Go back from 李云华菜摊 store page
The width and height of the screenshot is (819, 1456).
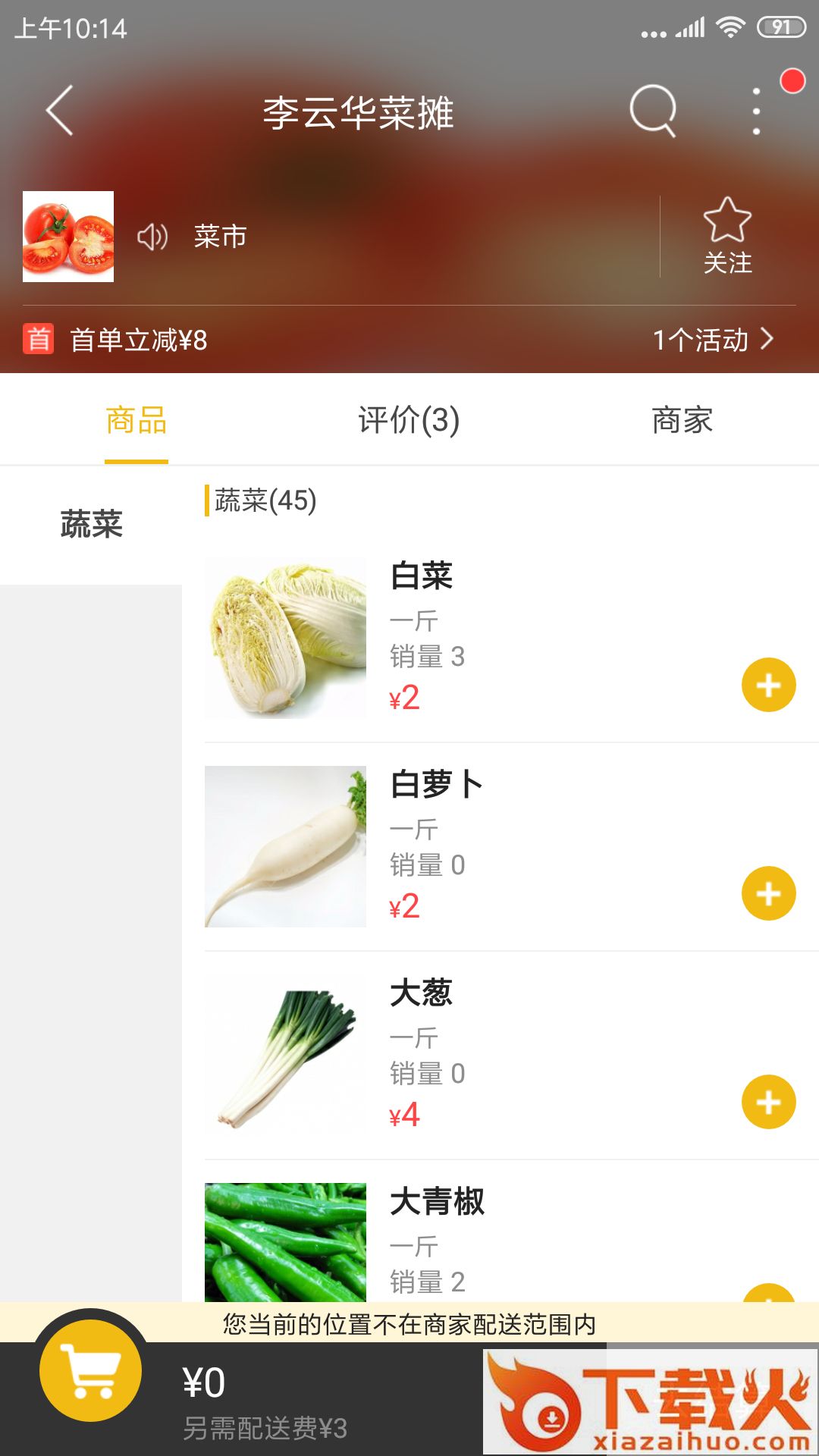60,111
